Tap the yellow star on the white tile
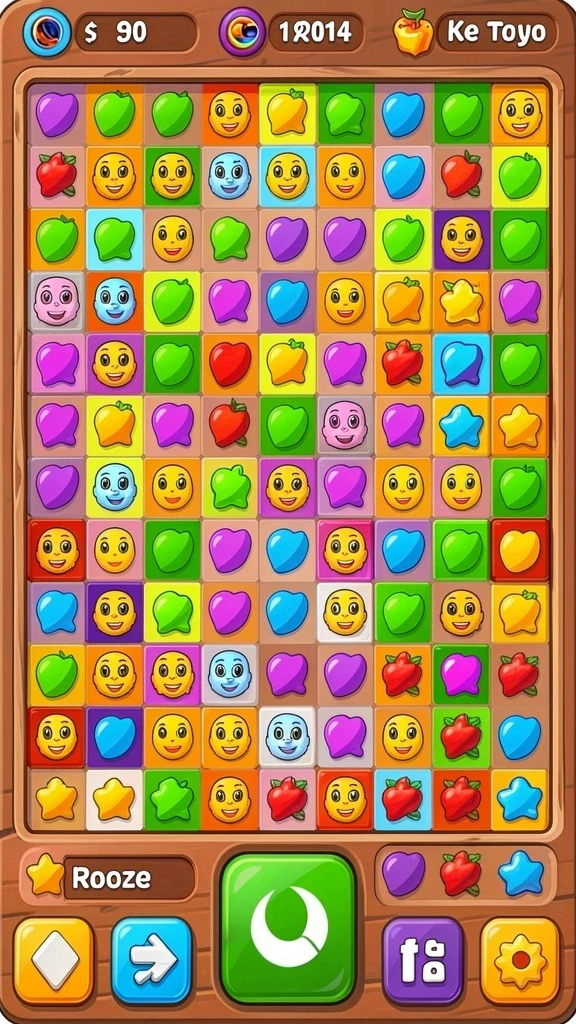576x1024 pixels. (x=114, y=799)
